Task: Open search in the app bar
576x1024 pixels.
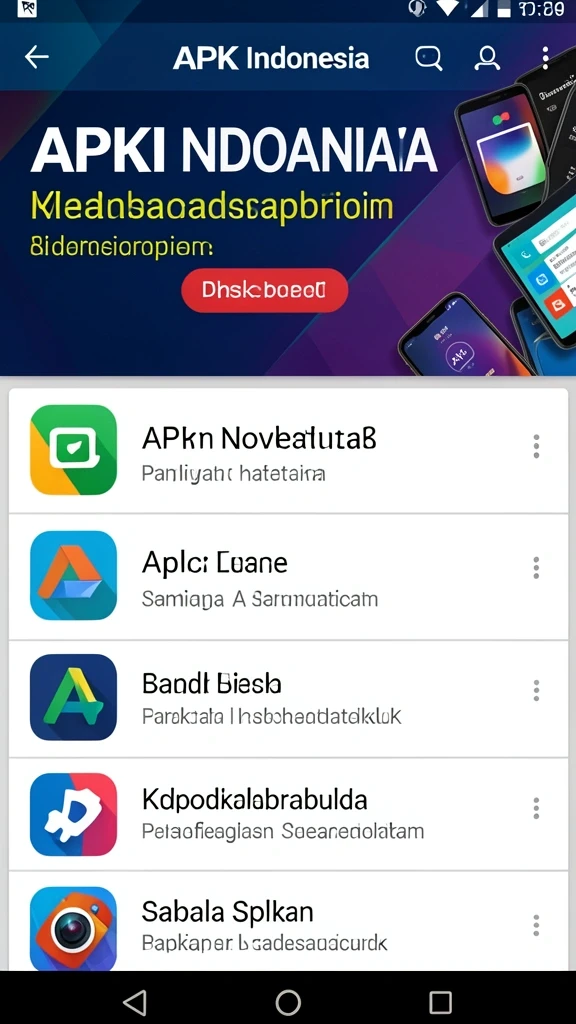Action: click(x=428, y=58)
